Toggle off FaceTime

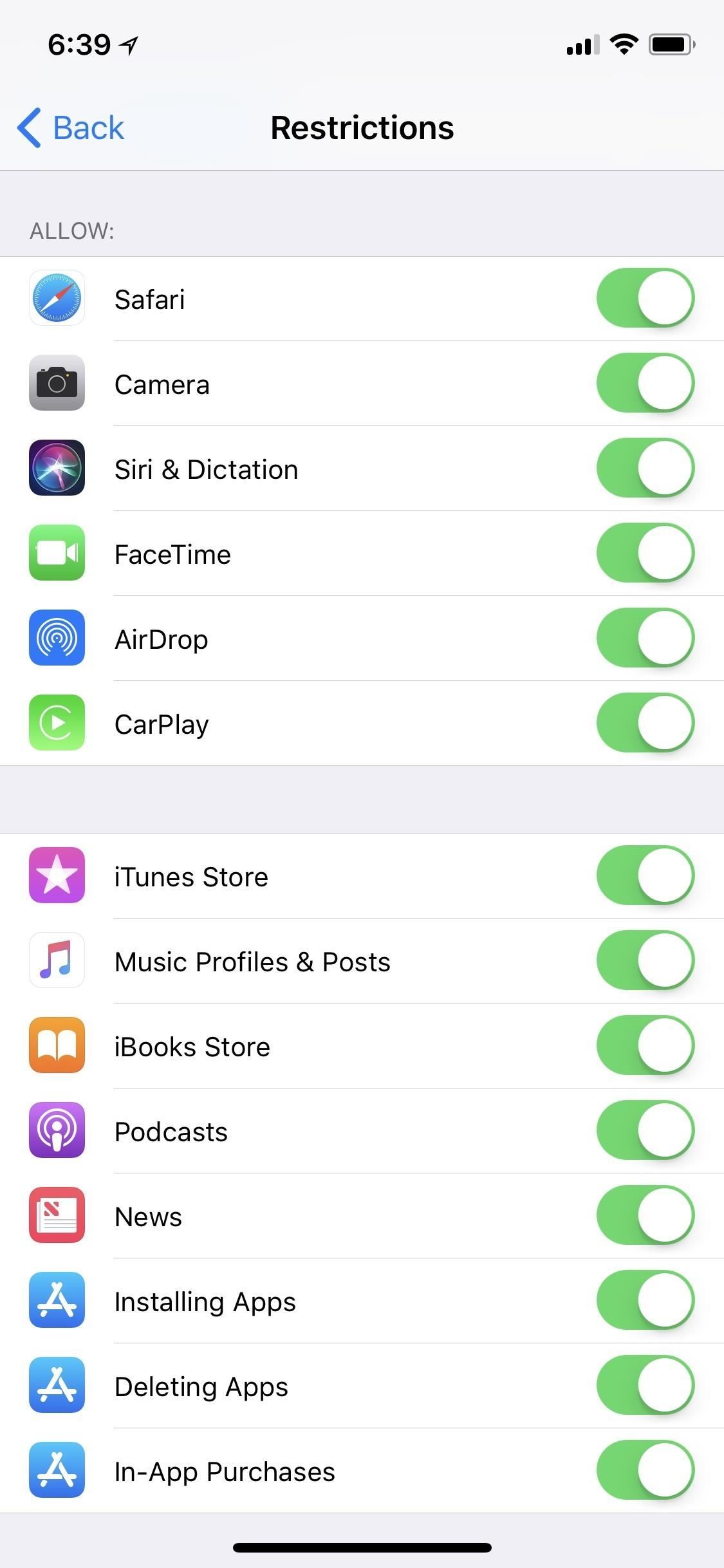point(646,554)
